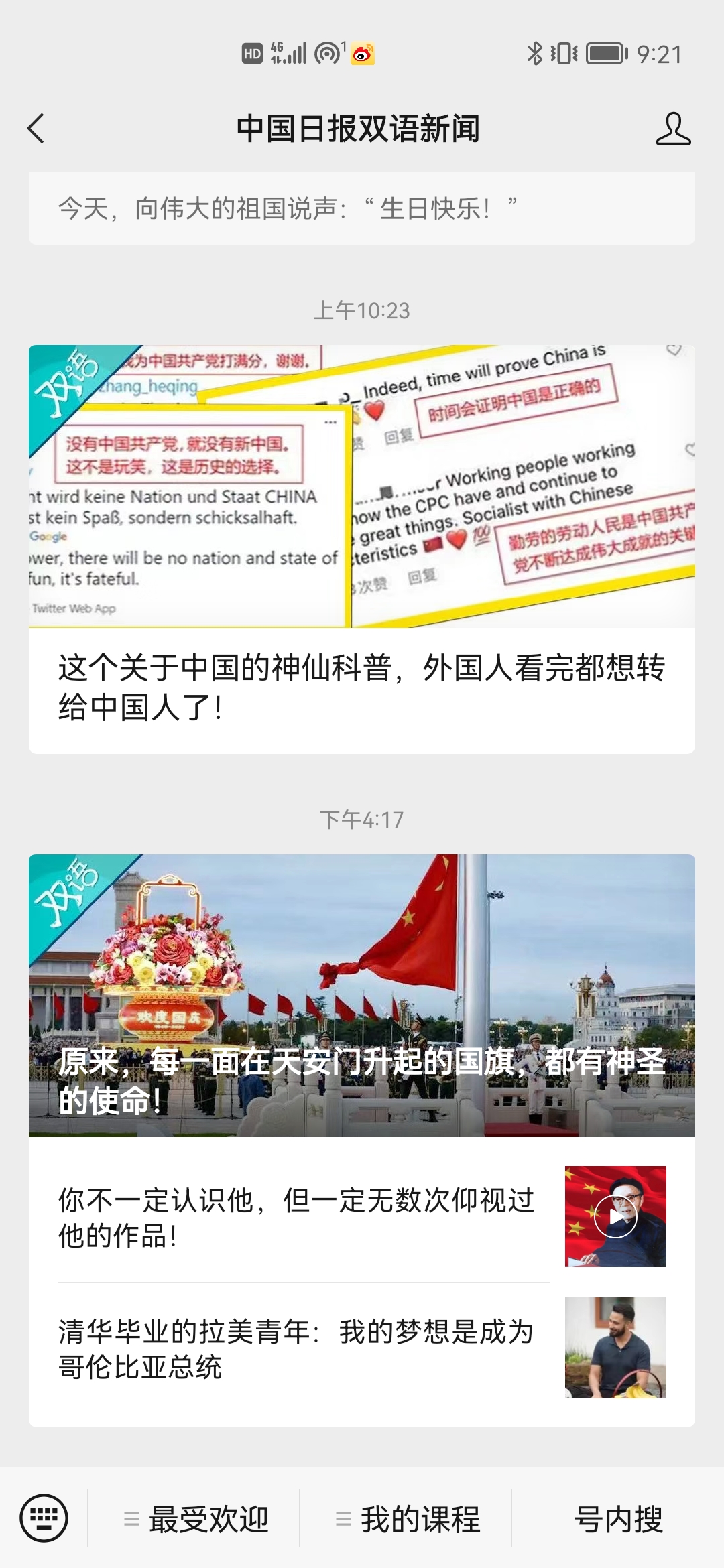Image resolution: width=724 pixels, height=1568 pixels.
Task: Tap the Weibo notification icon in status bar
Action: (x=362, y=54)
